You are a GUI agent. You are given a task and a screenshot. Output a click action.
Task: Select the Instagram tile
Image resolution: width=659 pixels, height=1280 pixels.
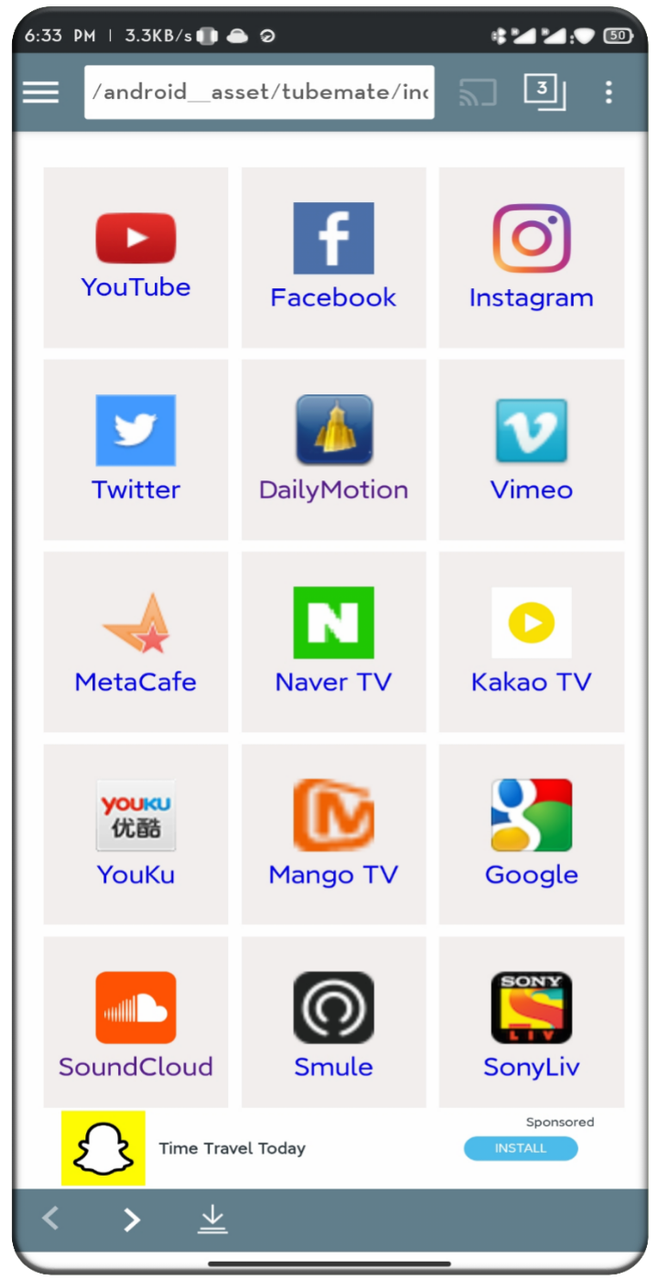coord(531,257)
